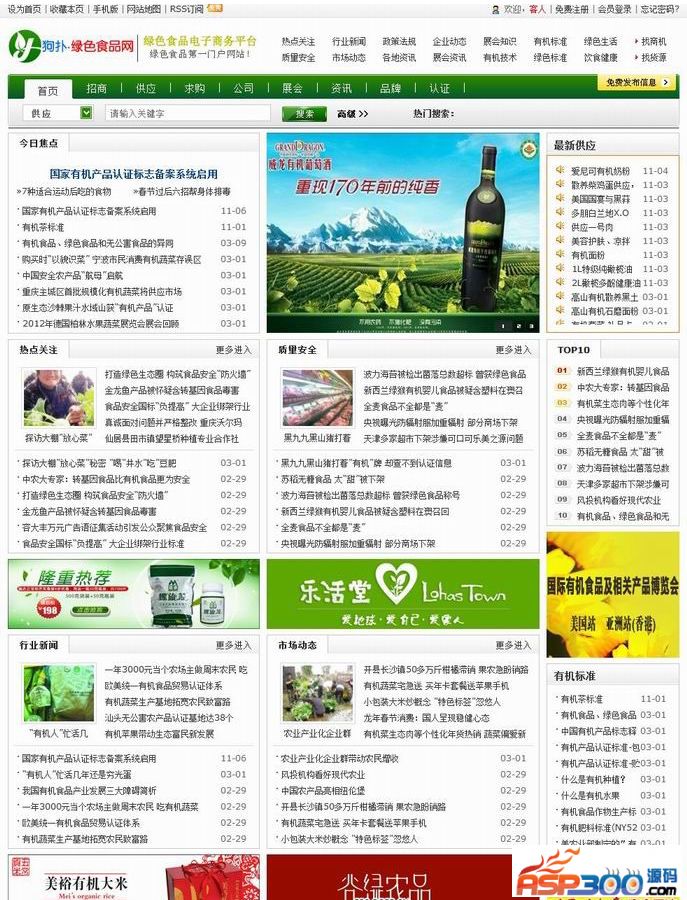Tap the 免费发布信息 button

[x=638, y=83]
